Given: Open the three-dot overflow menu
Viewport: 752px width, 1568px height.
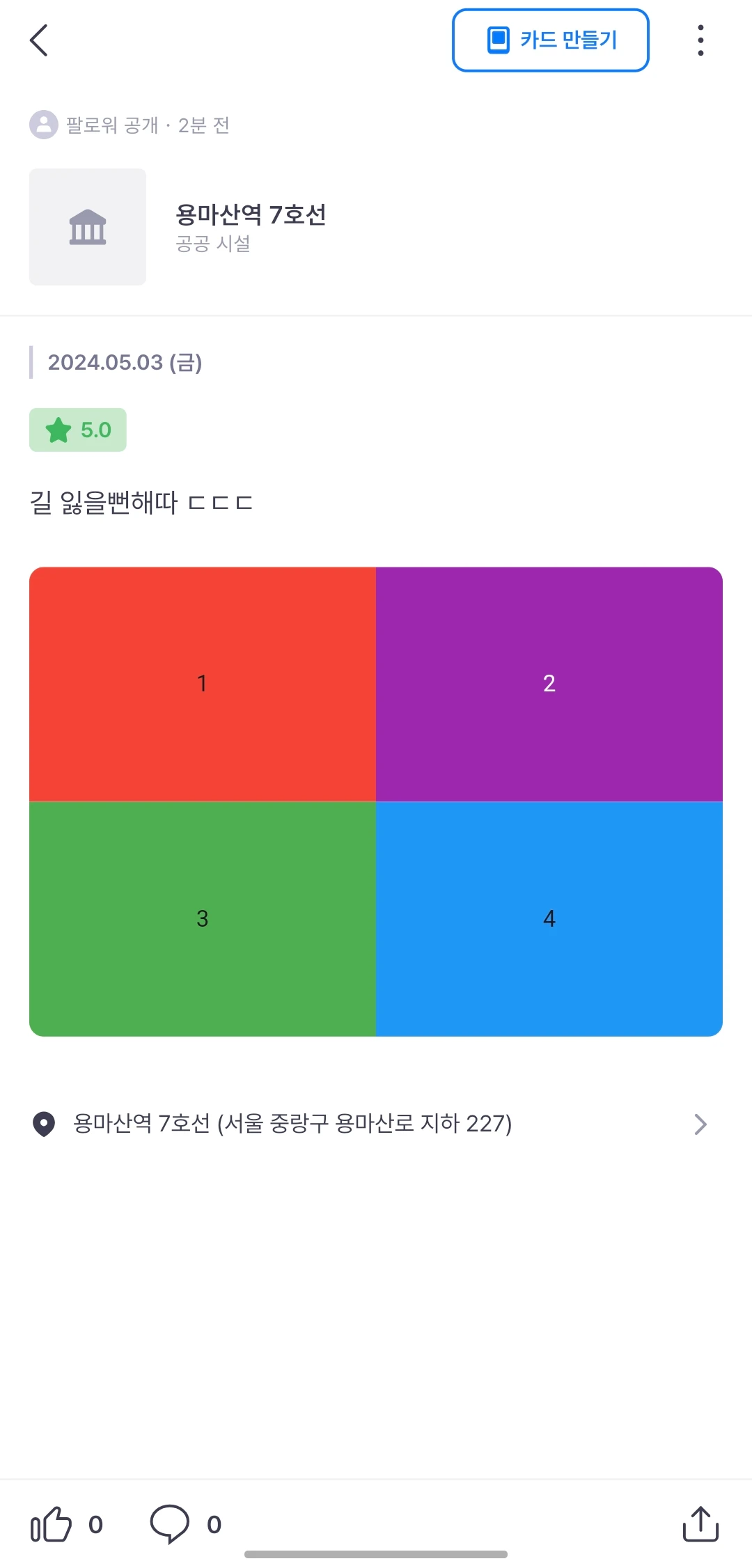Looking at the screenshot, I should click(x=700, y=40).
